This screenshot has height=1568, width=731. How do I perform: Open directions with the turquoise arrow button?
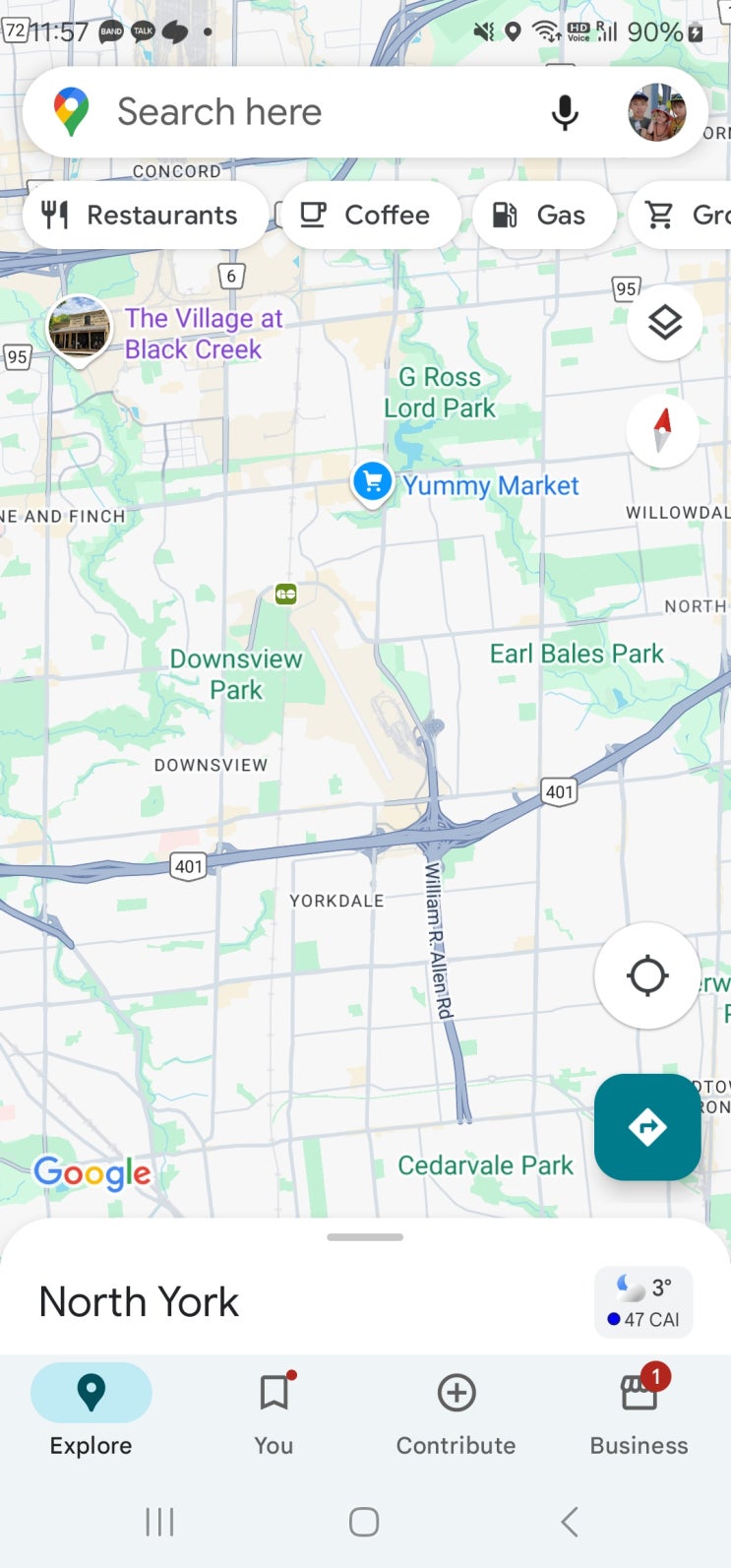(646, 1126)
